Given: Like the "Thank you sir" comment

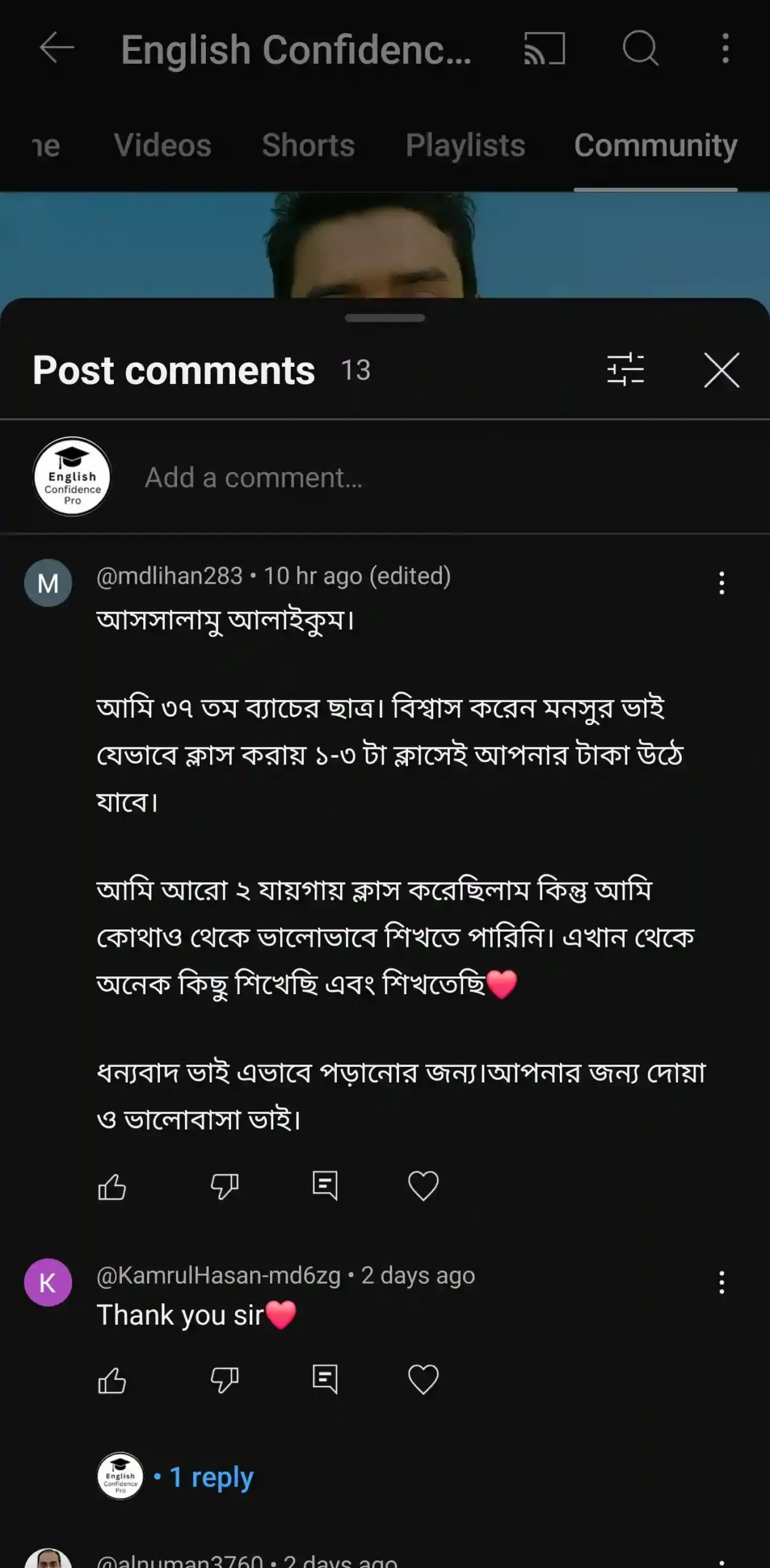Looking at the screenshot, I should click(x=112, y=1381).
